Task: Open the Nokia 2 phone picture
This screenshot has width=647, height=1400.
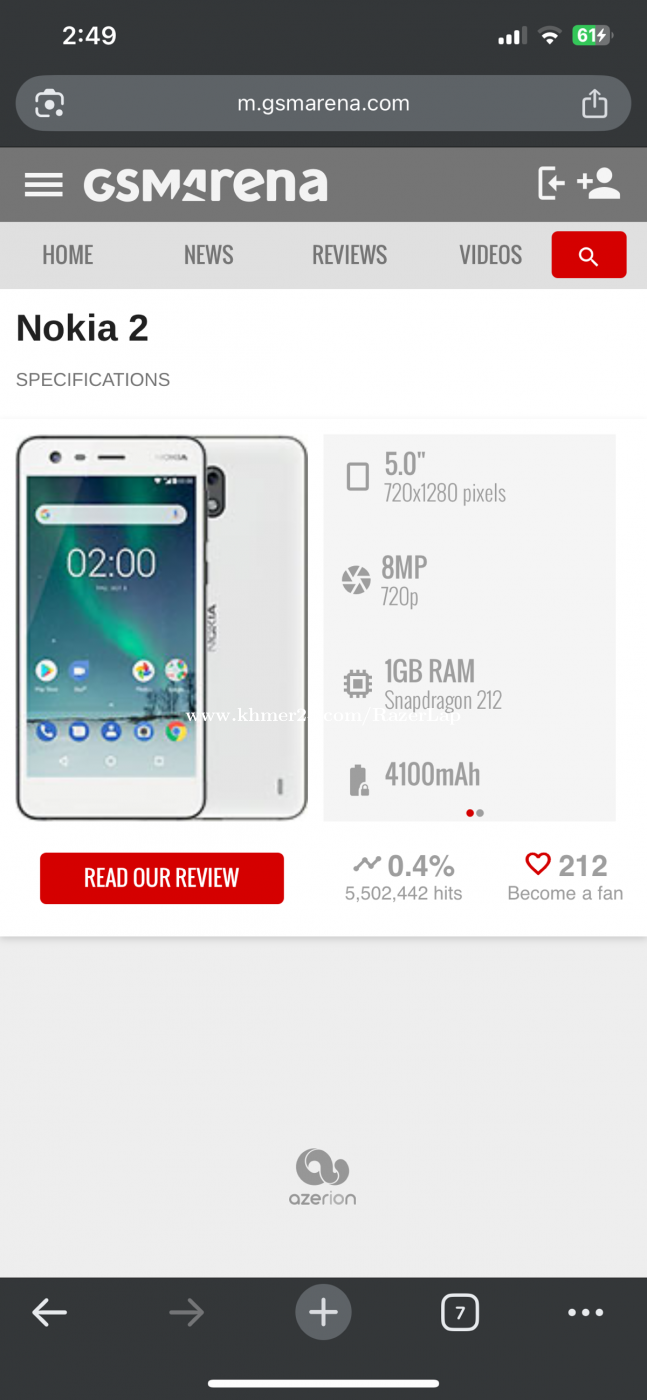Action: click(x=162, y=628)
